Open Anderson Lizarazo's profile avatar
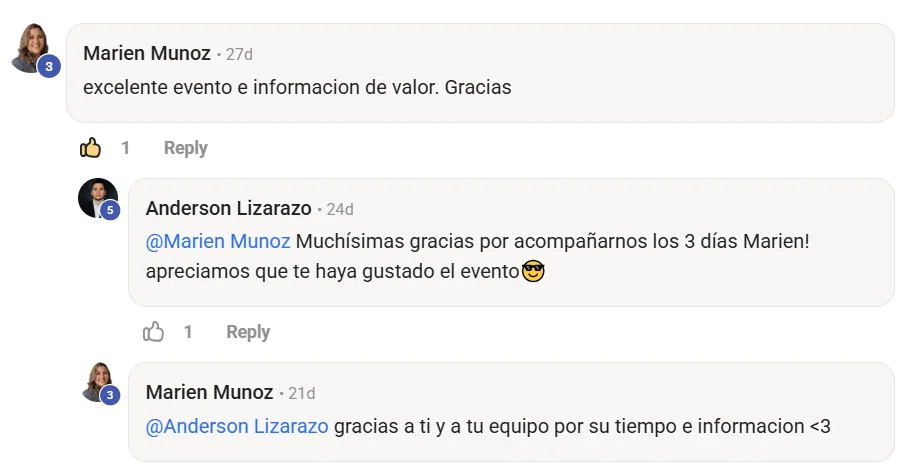The height and width of the screenshot is (471, 923). point(97,198)
